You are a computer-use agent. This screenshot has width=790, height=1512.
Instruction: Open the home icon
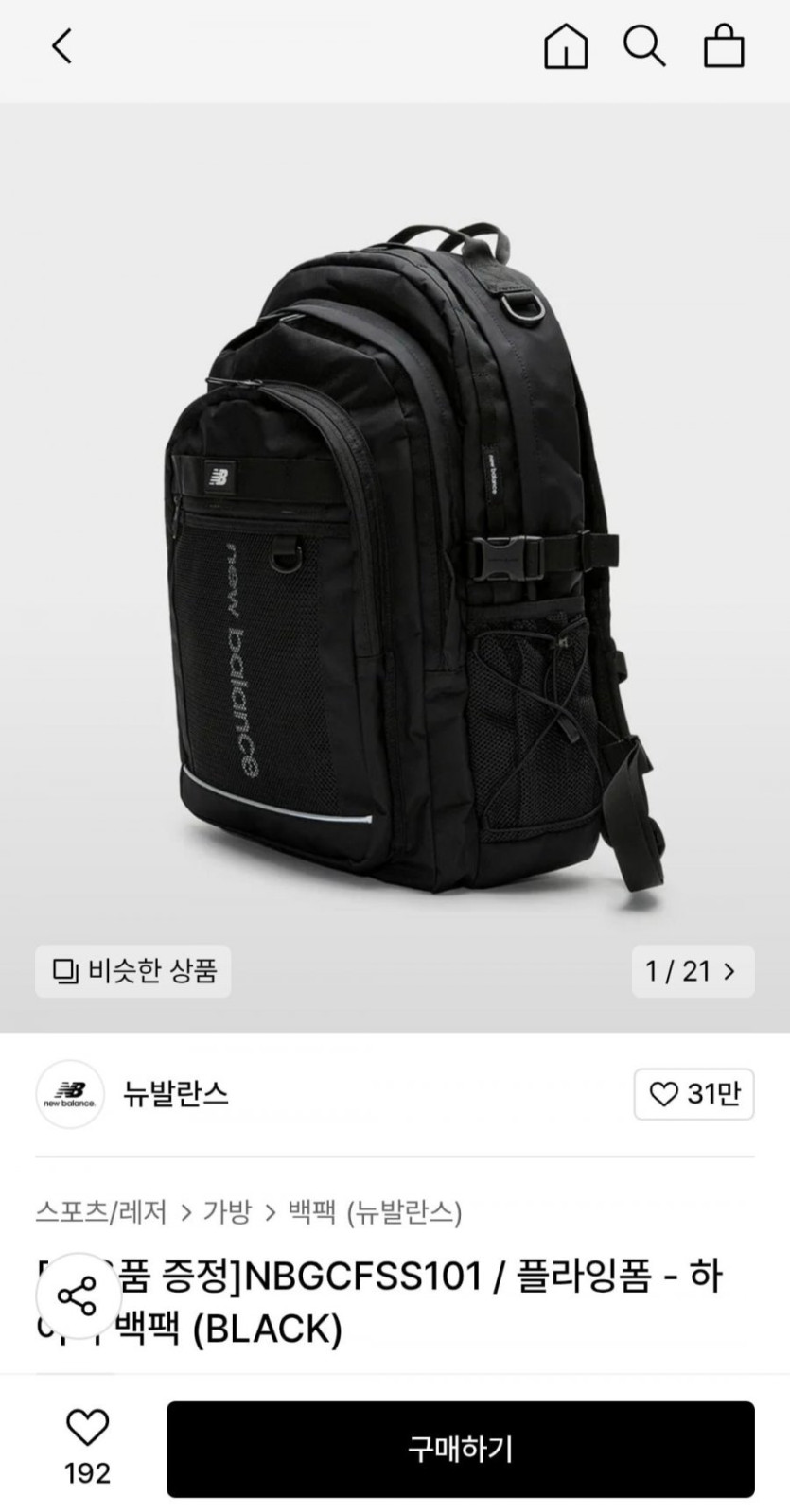click(x=565, y=45)
